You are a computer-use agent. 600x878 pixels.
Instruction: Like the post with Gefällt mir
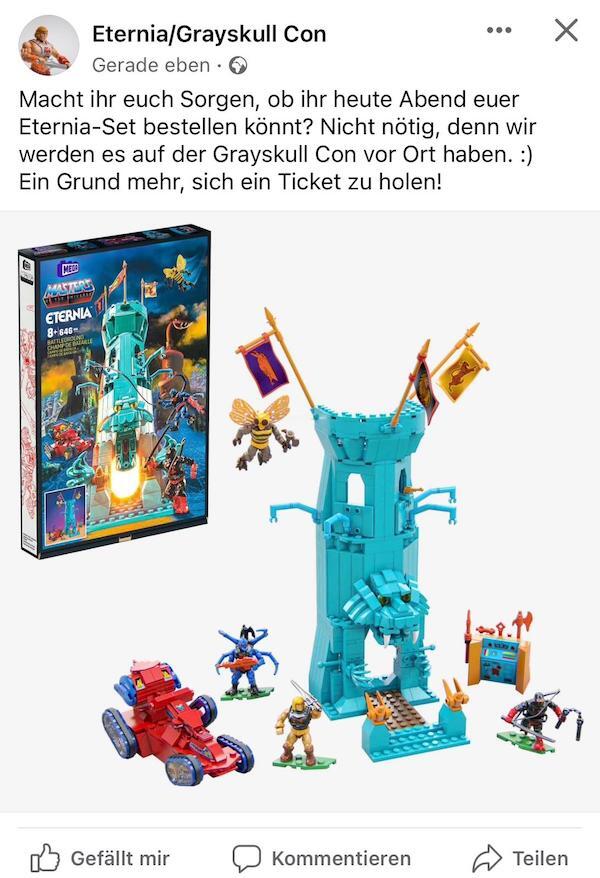pyautogui.click(x=100, y=857)
